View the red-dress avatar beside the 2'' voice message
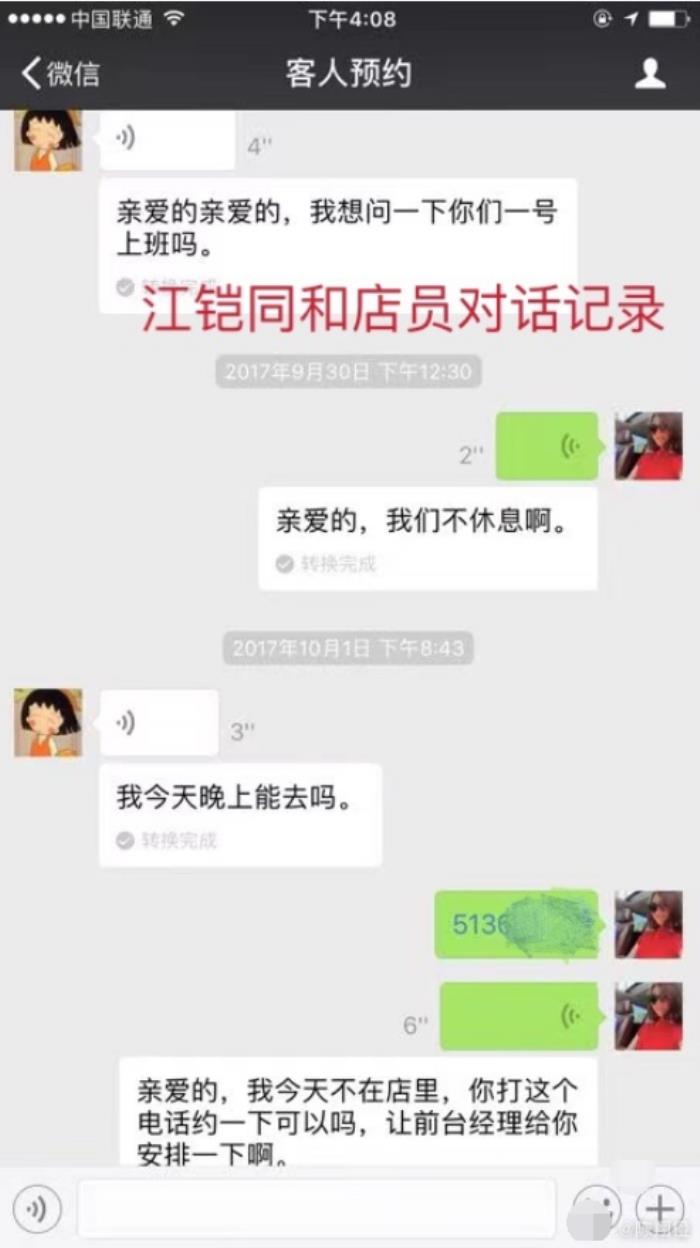The image size is (700, 1248). (648, 447)
